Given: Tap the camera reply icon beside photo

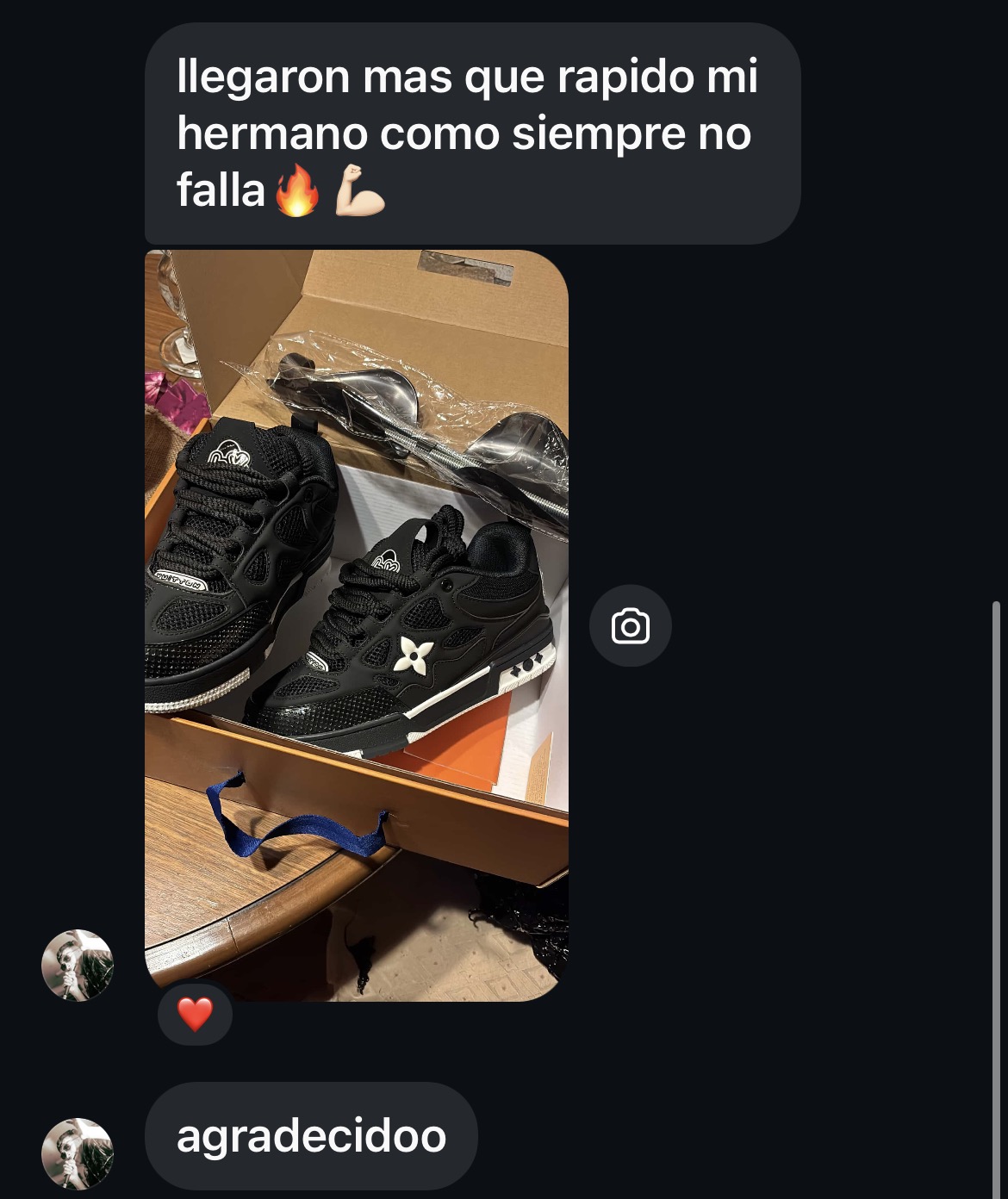Looking at the screenshot, I should [631, 626].
